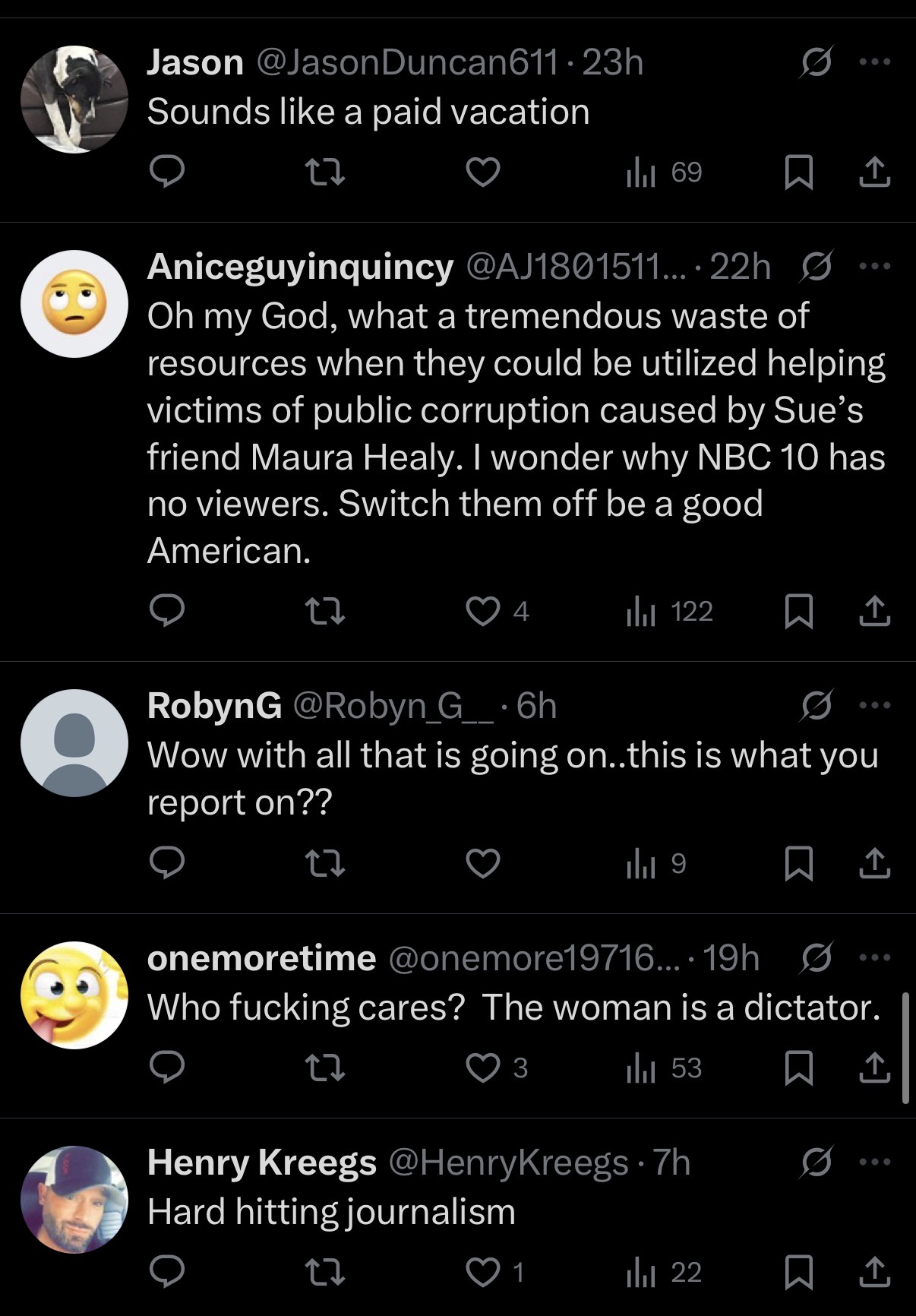Bookmark Jason's tweet

798,172
